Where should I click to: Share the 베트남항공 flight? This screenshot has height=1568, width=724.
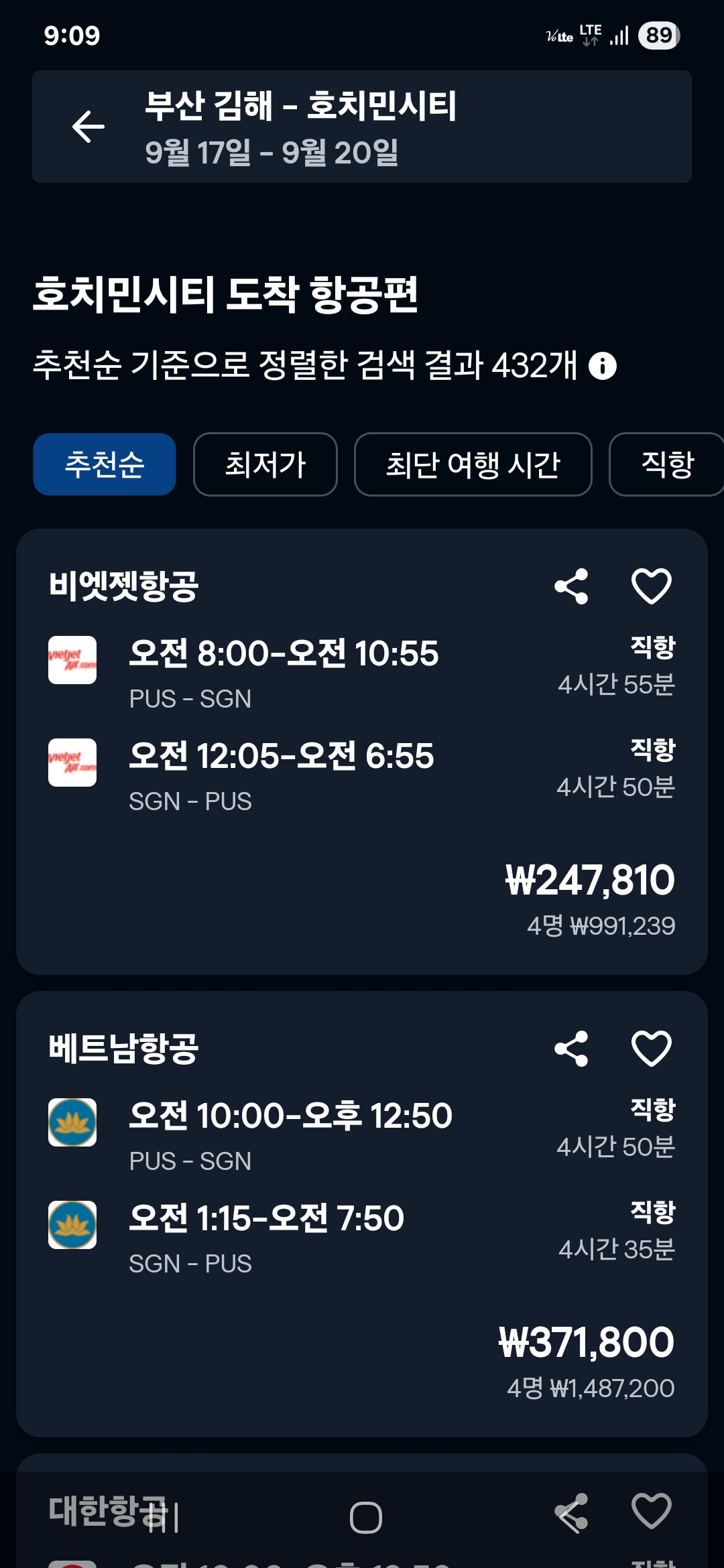pos(571,1049)
